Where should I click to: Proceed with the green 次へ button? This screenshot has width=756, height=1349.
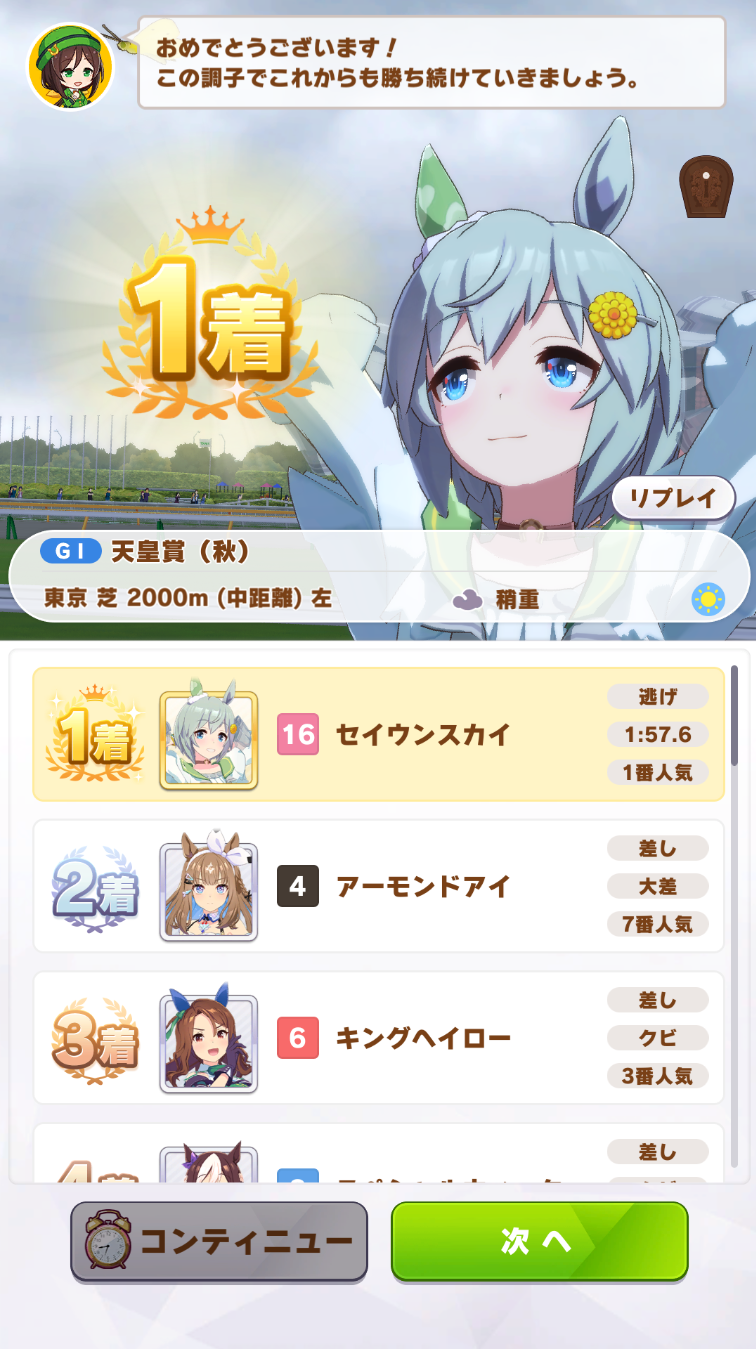[540, 1241]
